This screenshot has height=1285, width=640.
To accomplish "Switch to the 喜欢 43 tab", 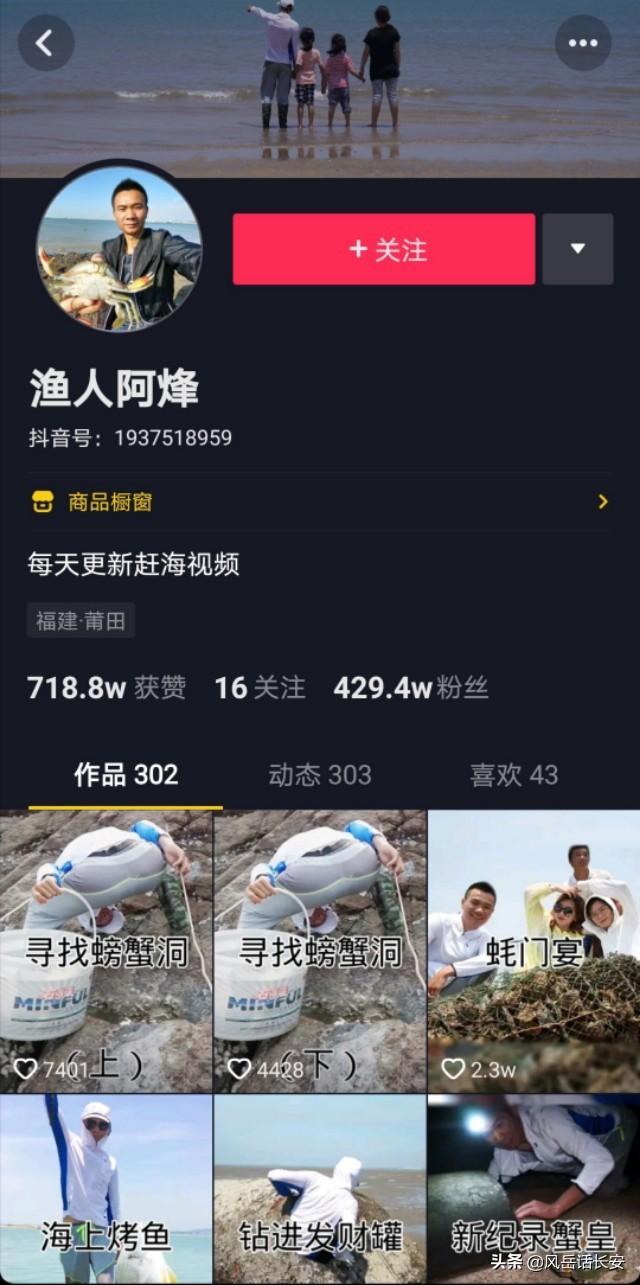I will [514, 775].
